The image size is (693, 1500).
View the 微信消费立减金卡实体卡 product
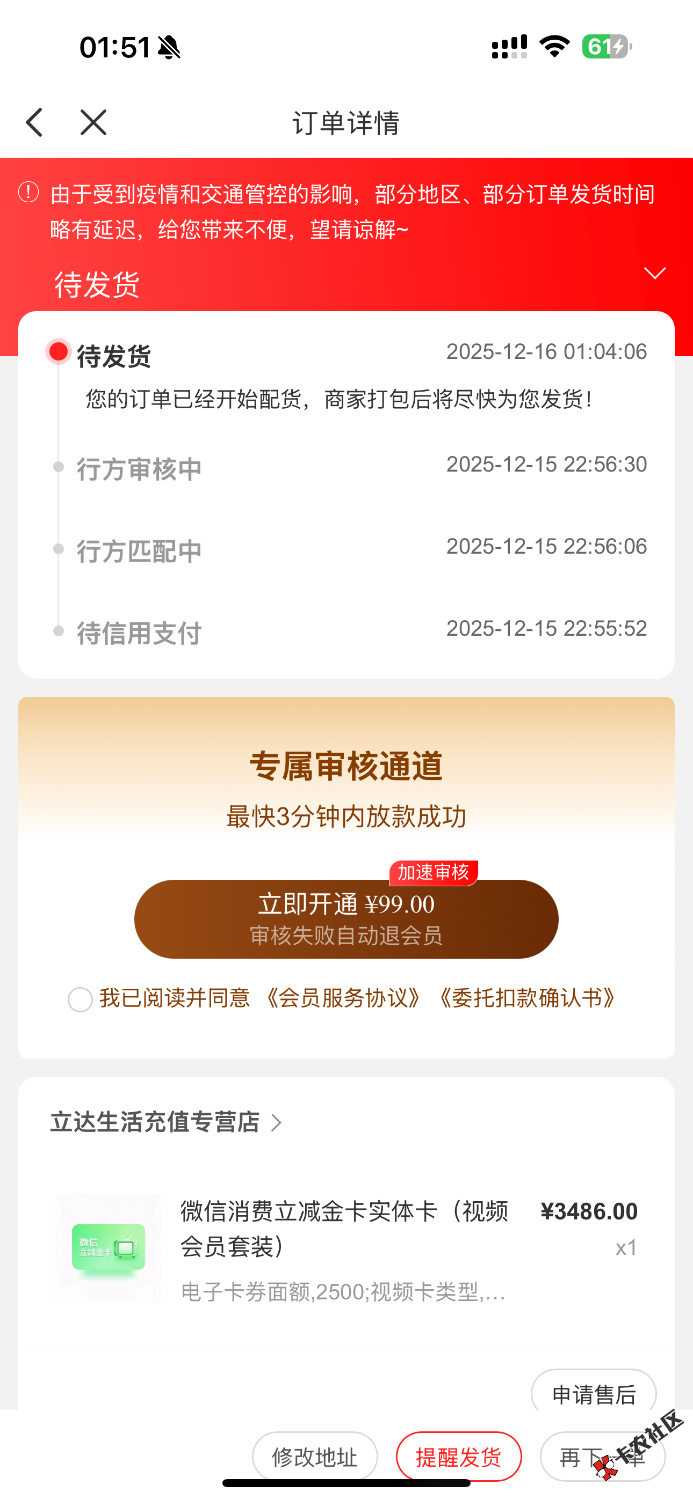pyautogui.click(x=344, y=1229)
